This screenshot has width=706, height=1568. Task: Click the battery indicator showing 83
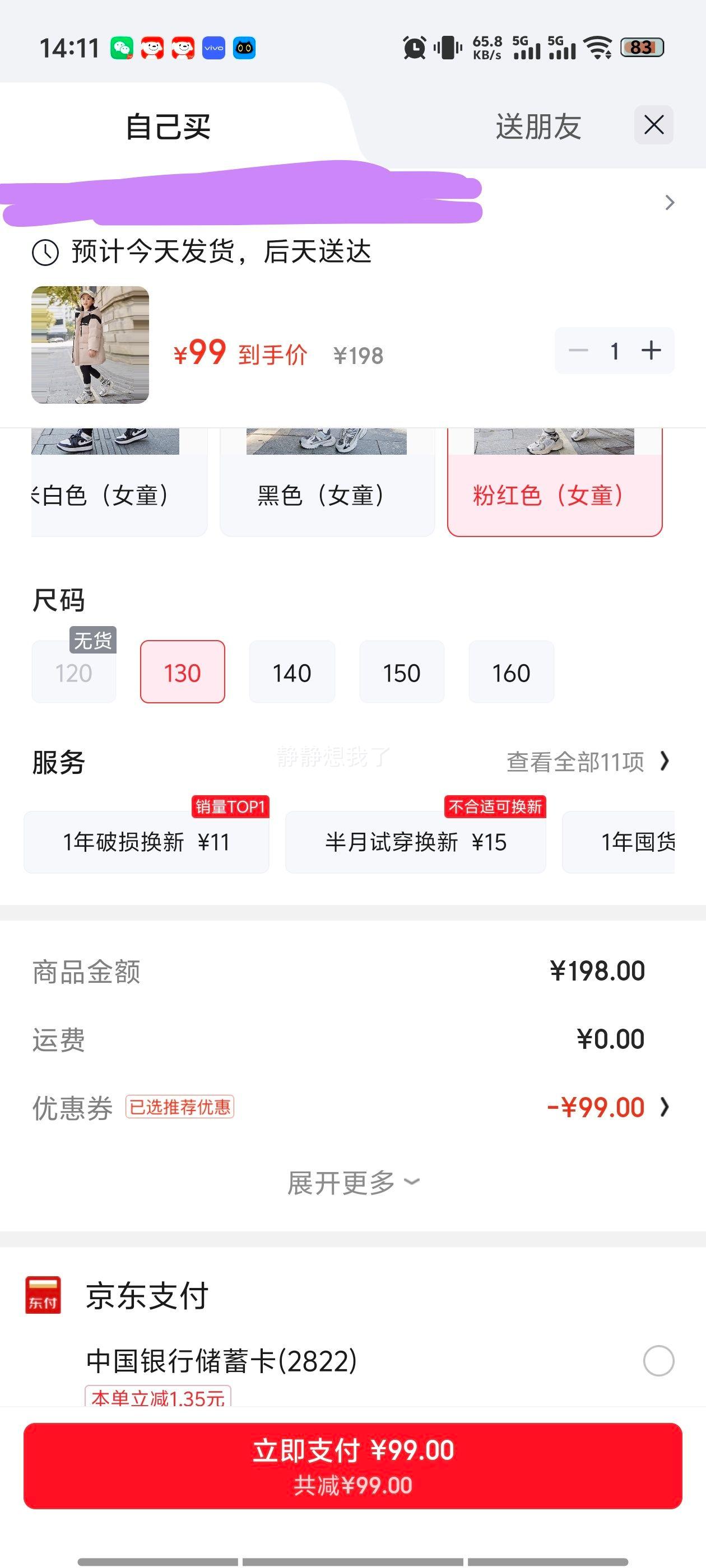[x=643, y=48]
